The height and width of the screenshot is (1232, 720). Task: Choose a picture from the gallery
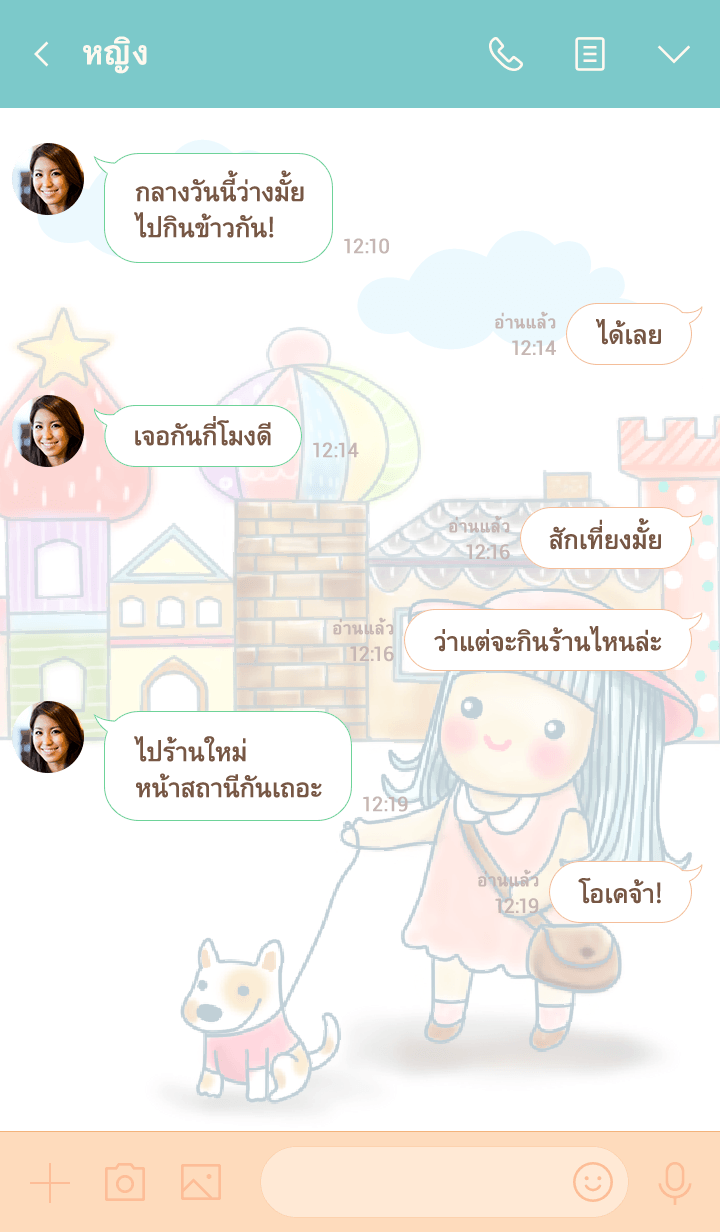tap(200, 1183)
